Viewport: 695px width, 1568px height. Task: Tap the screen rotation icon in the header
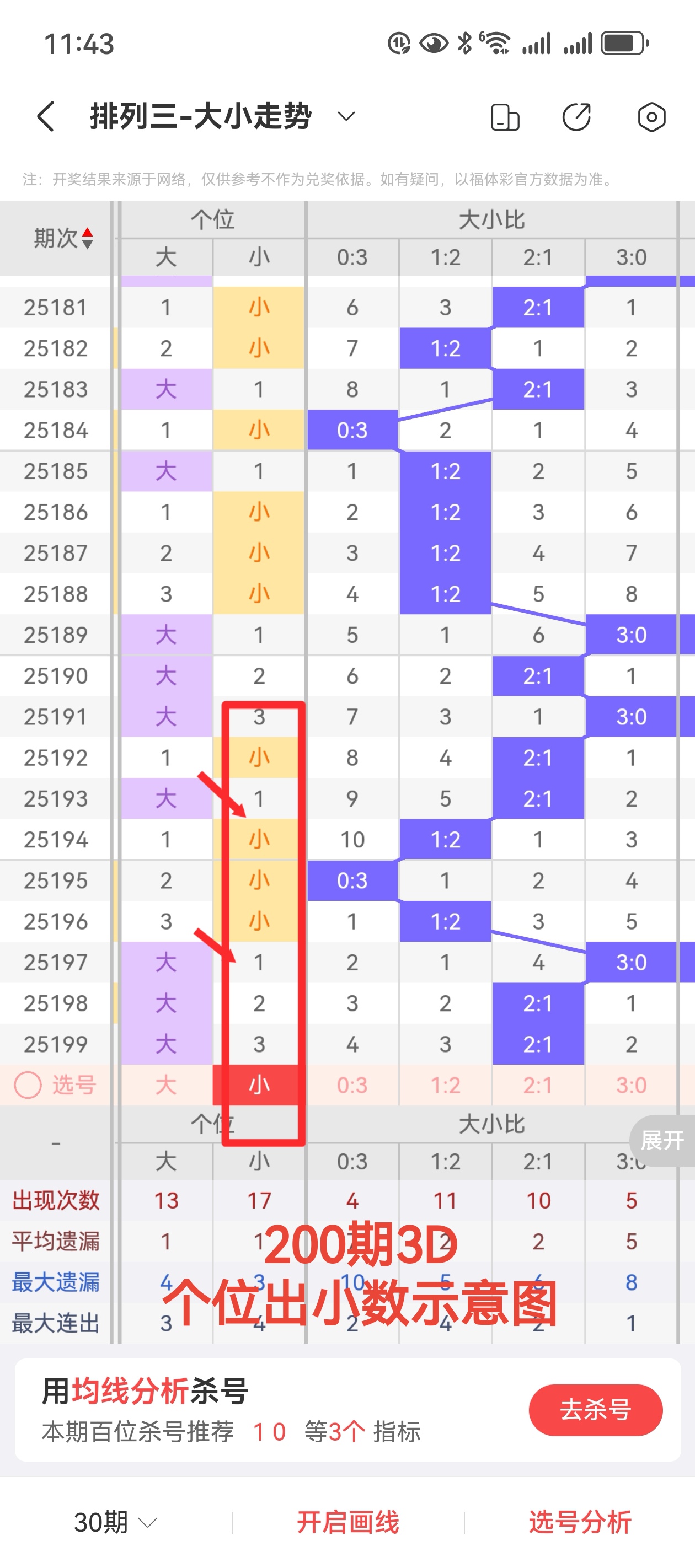point(504,117)
